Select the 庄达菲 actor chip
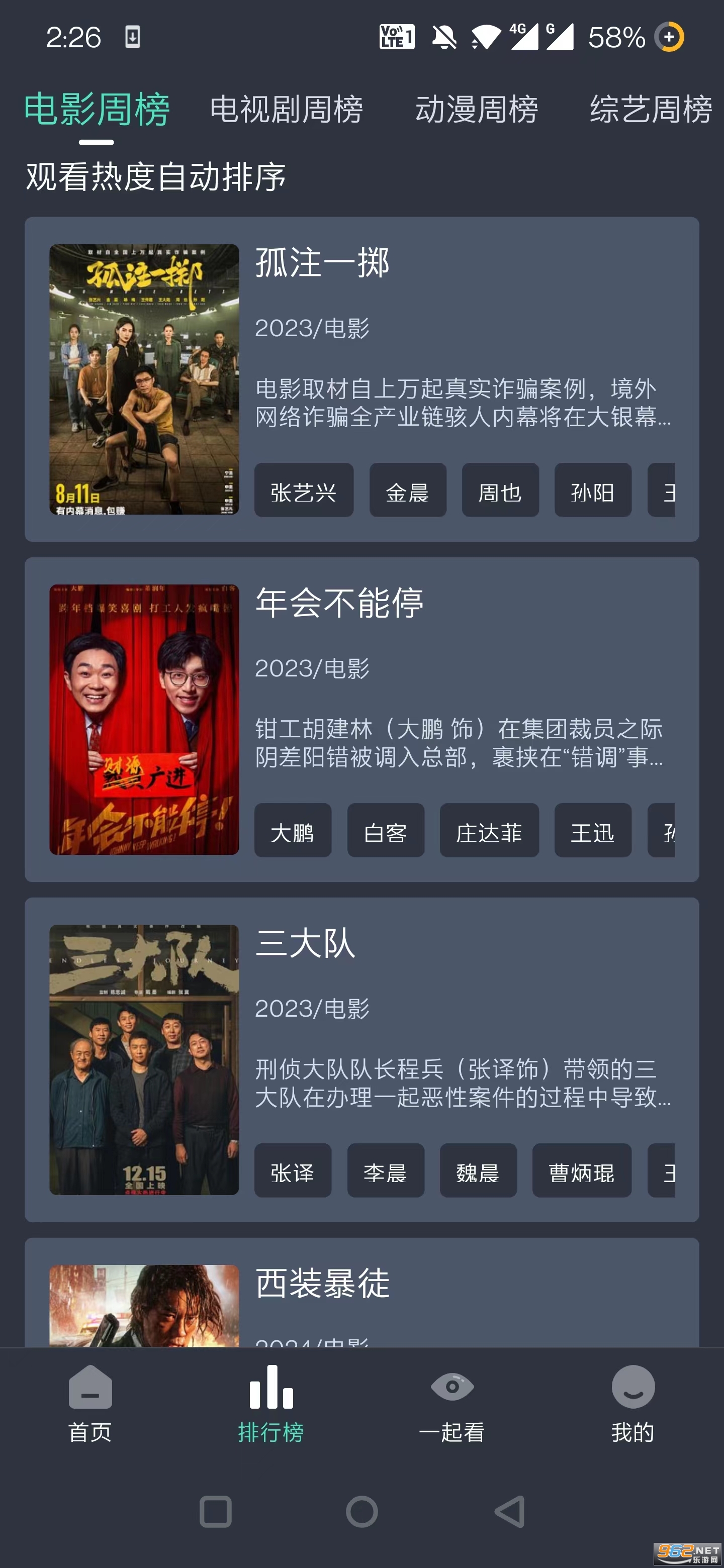The image size is (724, 1568). pyautogui.click(x=489, y=831)
